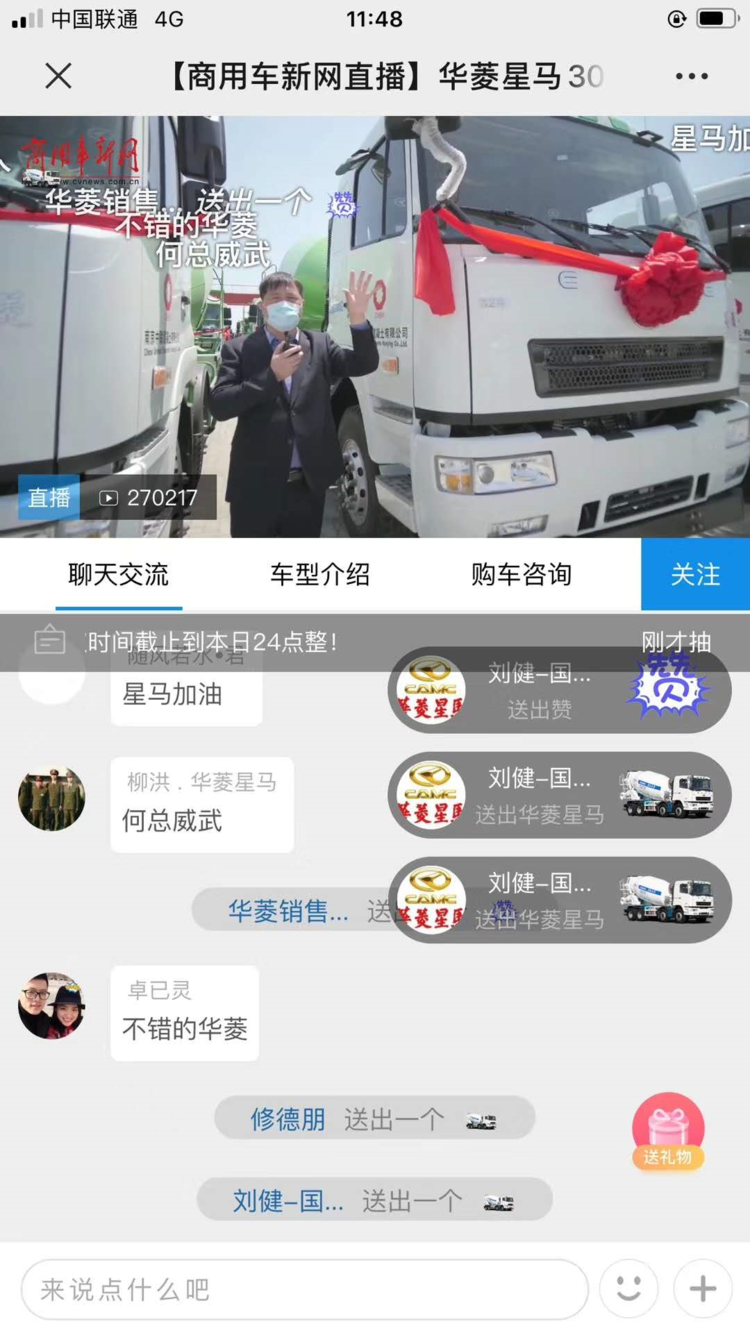Screen dimensions: 750x1333
Task: Follow the channel with 关注 button
Action: pos(695,575)
